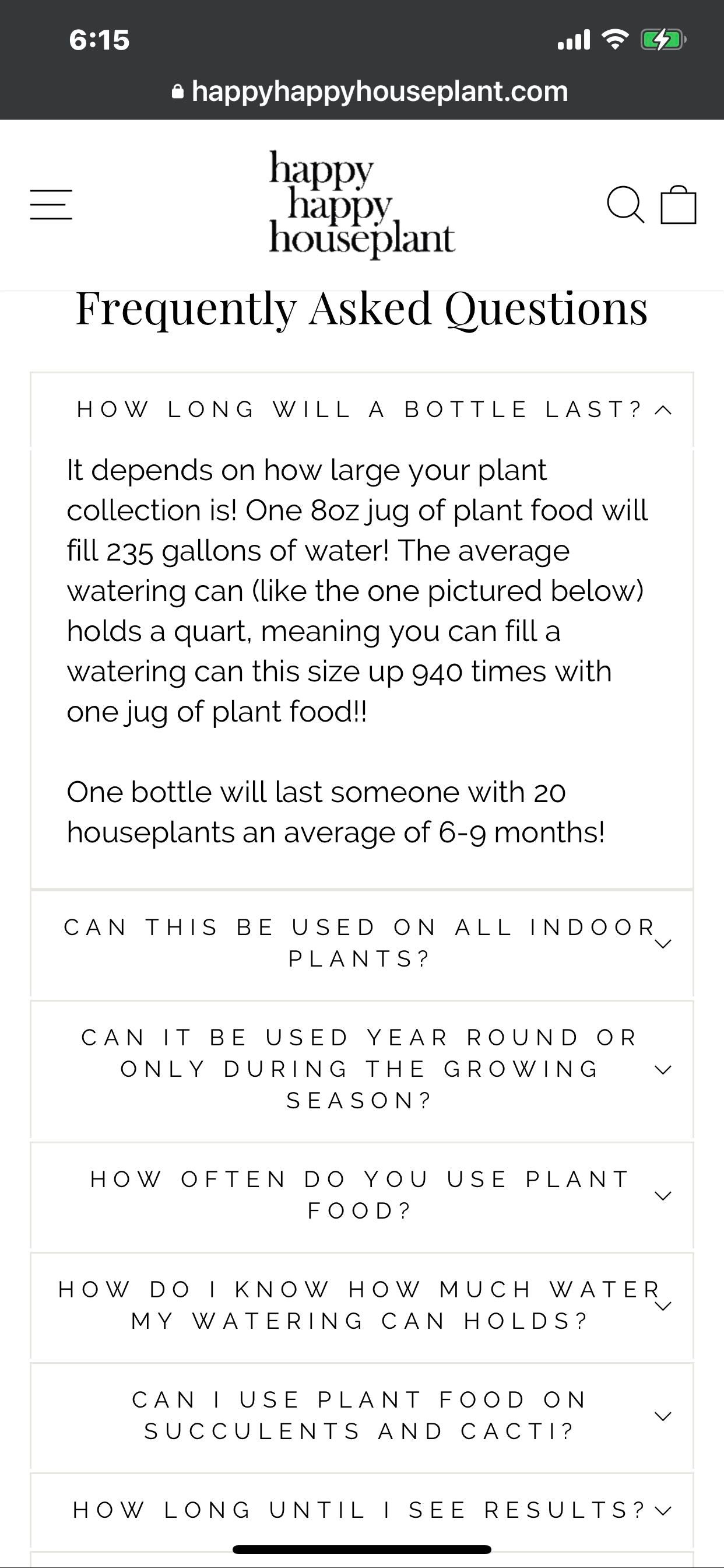Viewport: 724px width, 1568px height.
Task: Expand 'Can this be used on all indoor plants?'
Action: pyautogui.click(x=361, y=943)
